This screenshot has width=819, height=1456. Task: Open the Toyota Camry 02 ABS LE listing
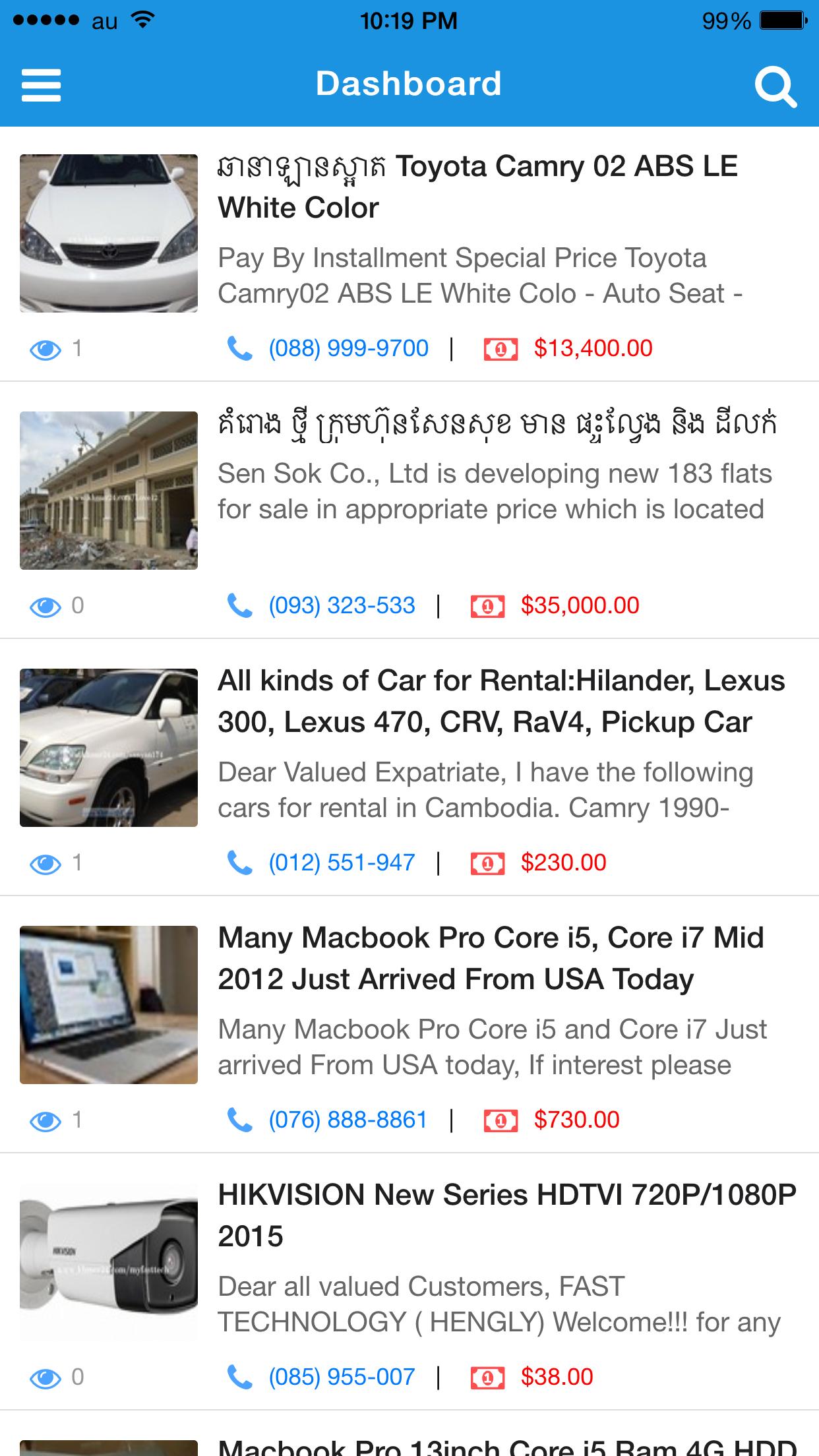point(477,187)
